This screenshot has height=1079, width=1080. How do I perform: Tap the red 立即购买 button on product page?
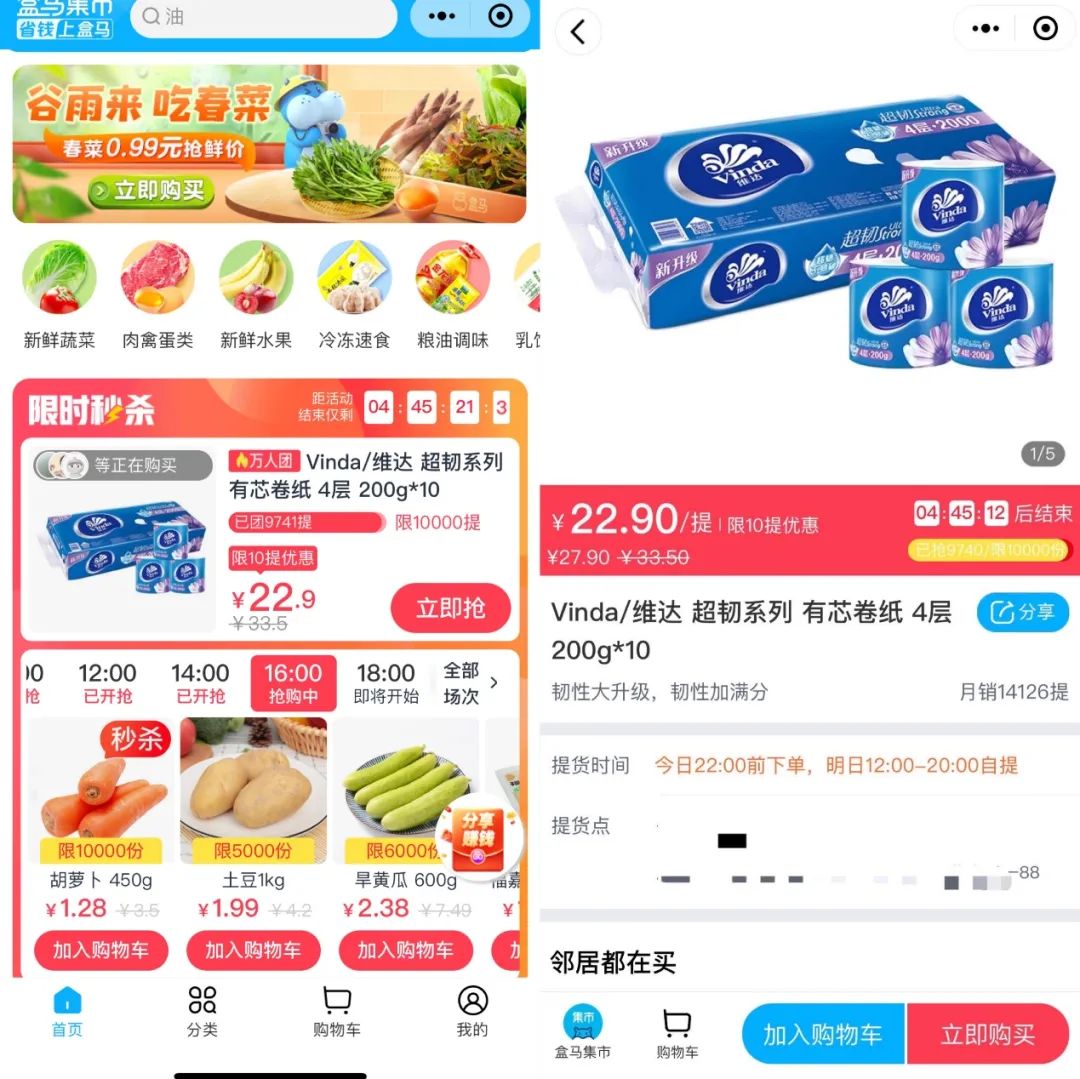coord(987,1034)
